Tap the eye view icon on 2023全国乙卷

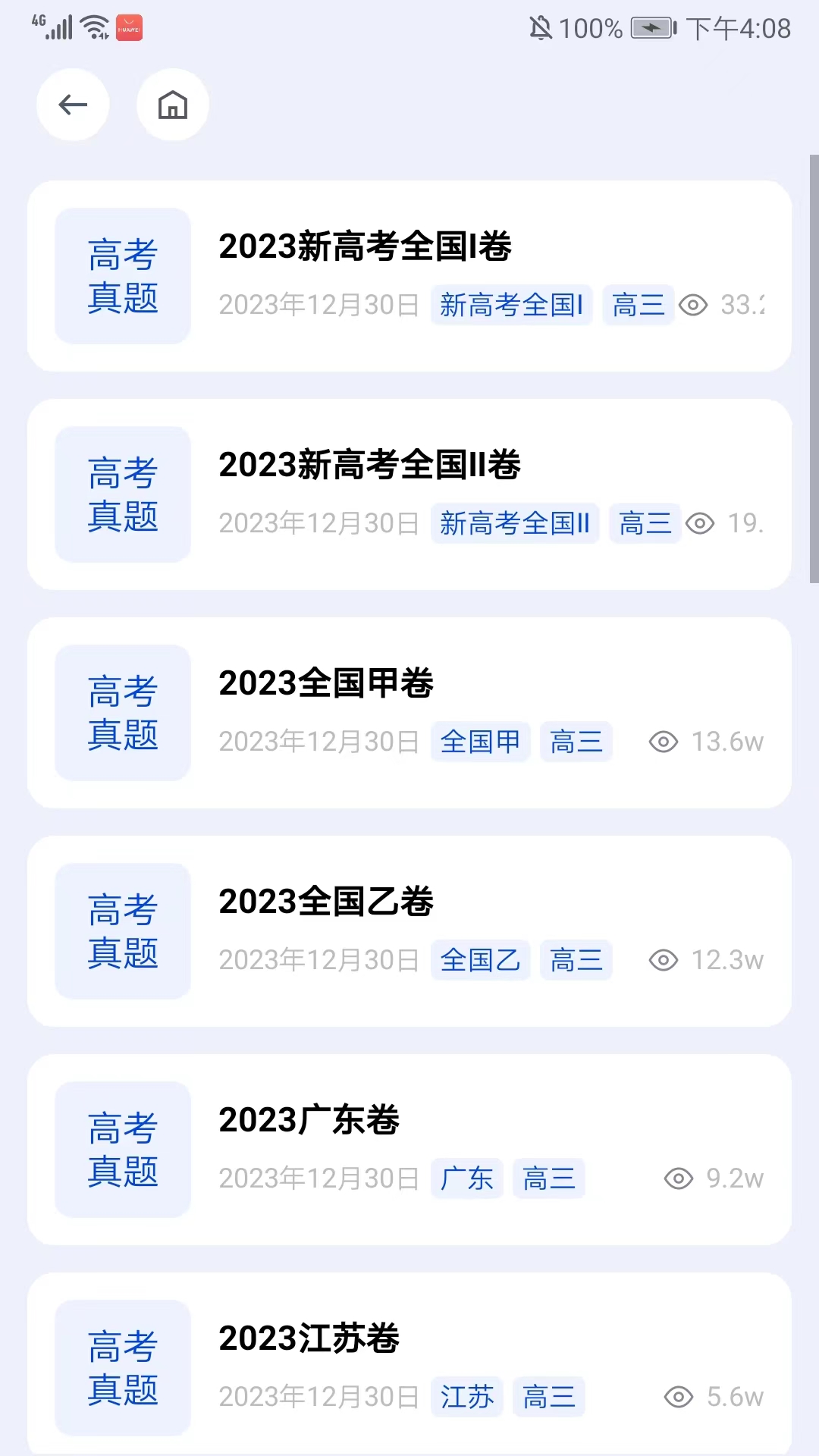[664, 959]
